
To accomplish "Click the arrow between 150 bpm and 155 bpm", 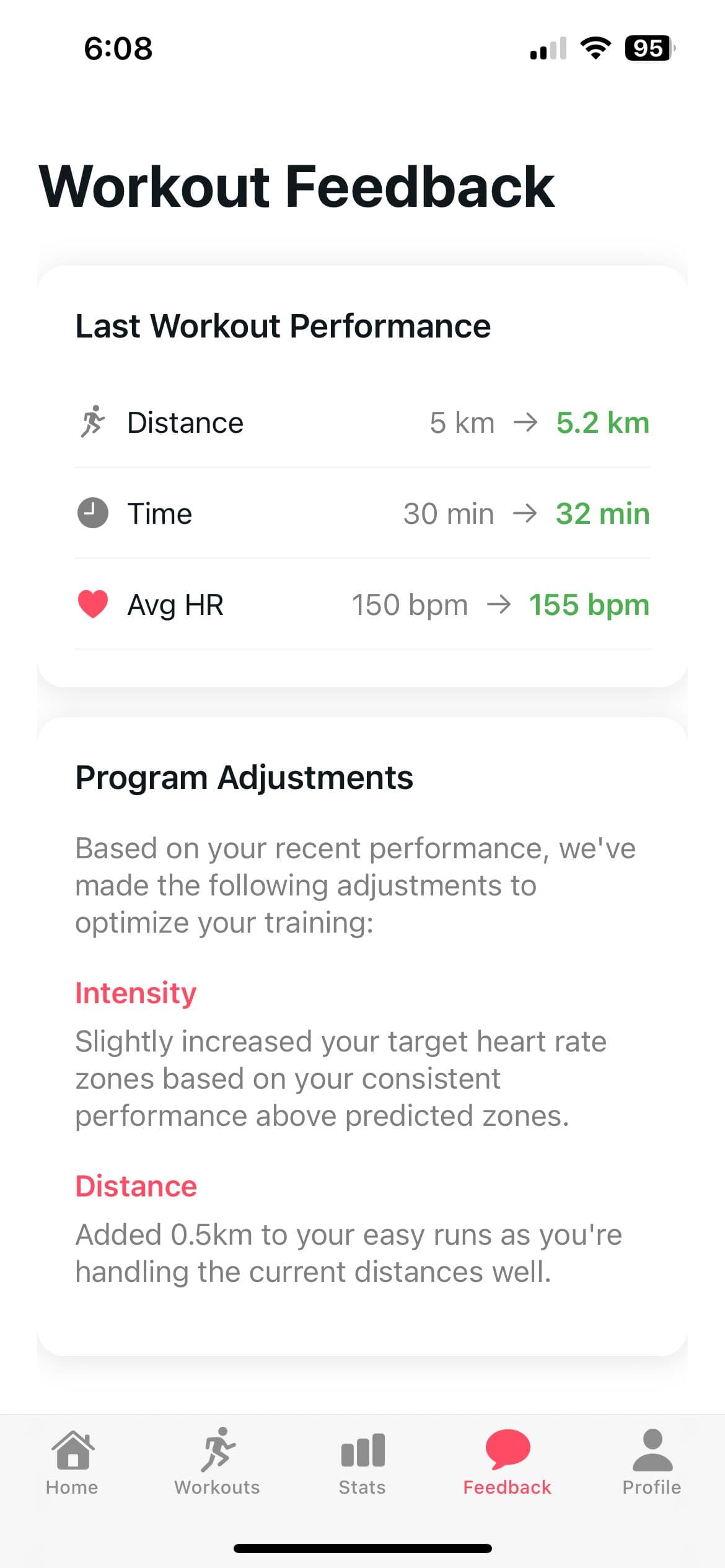I will [501, 604].
